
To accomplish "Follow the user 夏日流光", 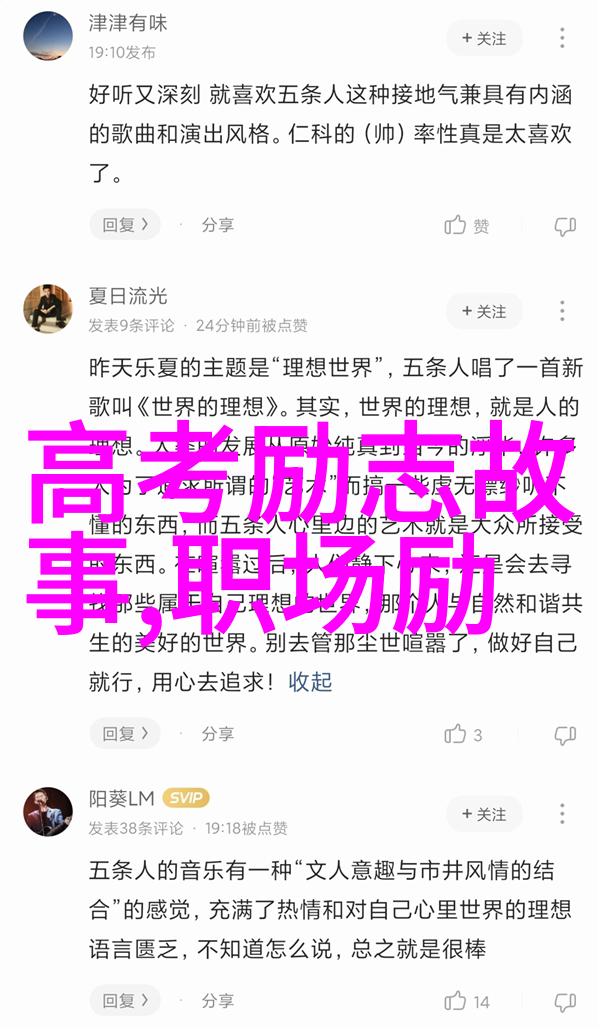I will point(484,311).
